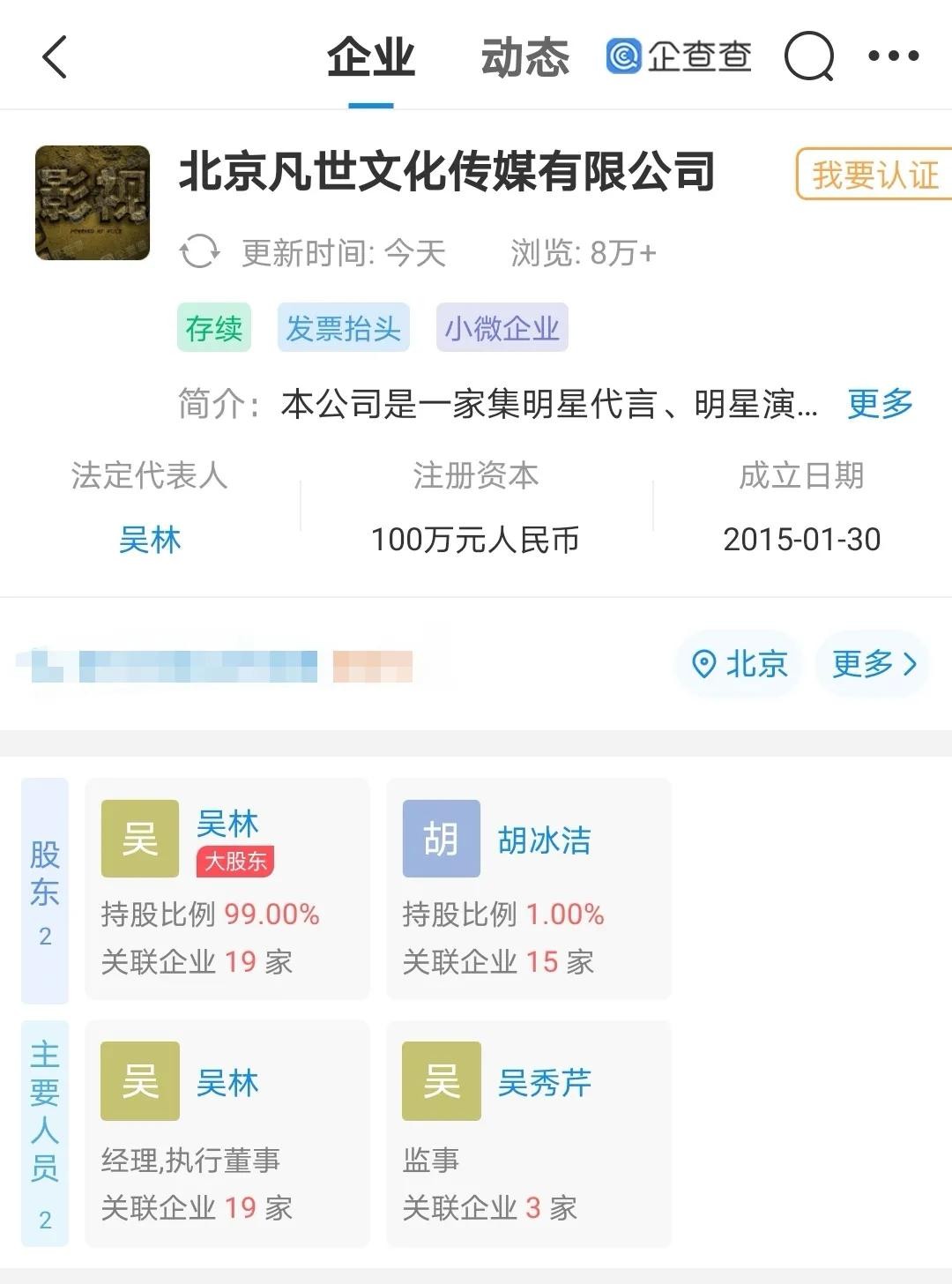Refresh the company update time

point(199,252)
